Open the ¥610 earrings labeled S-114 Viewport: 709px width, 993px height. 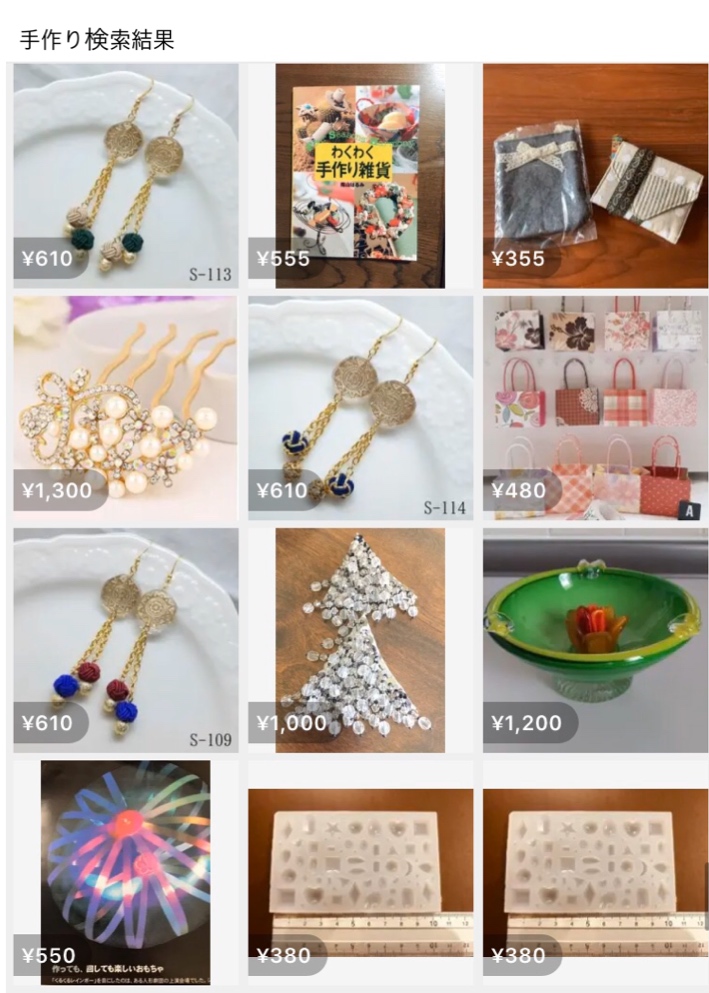360,408
